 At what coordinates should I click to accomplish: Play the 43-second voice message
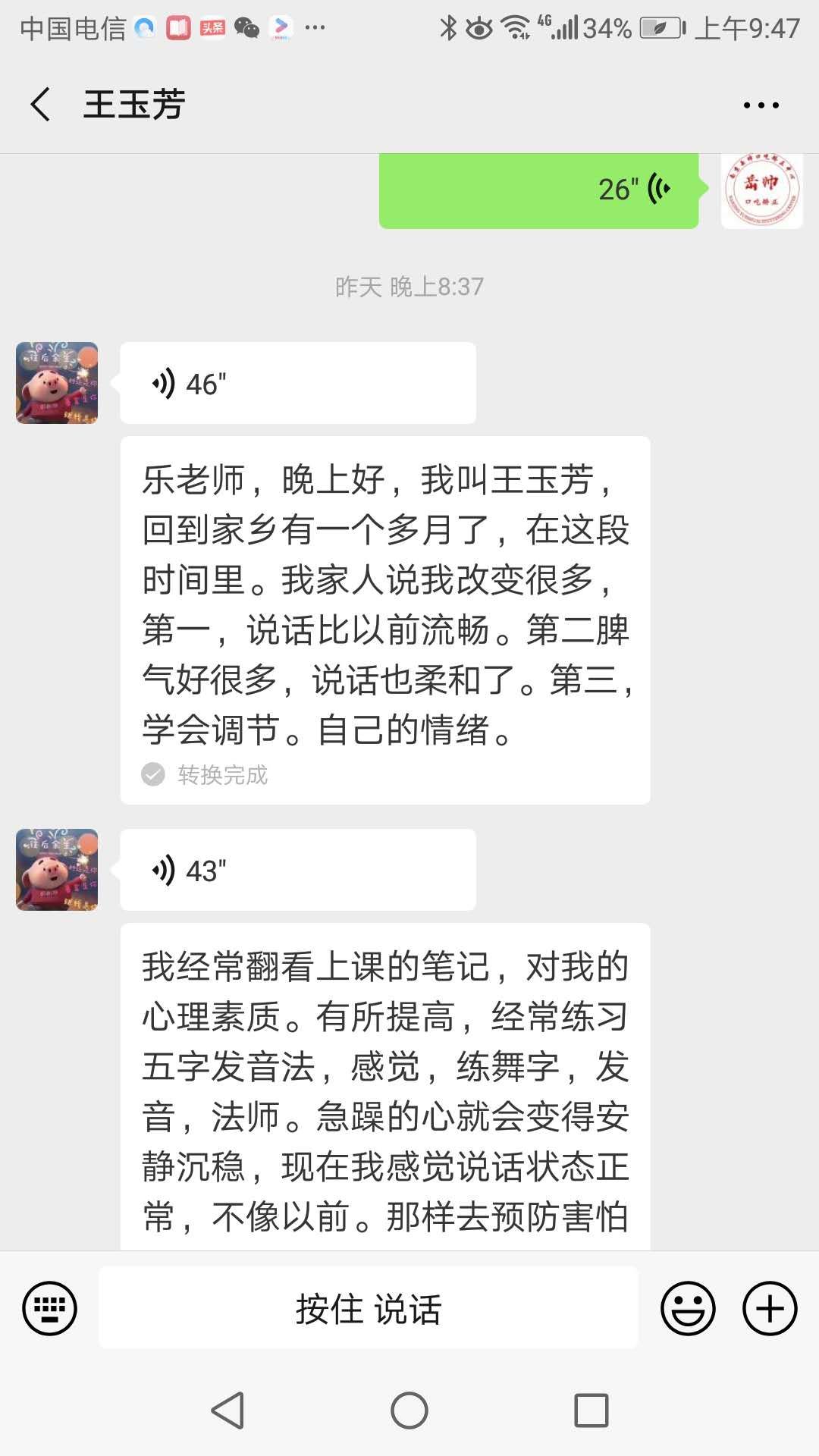[297, 870]
